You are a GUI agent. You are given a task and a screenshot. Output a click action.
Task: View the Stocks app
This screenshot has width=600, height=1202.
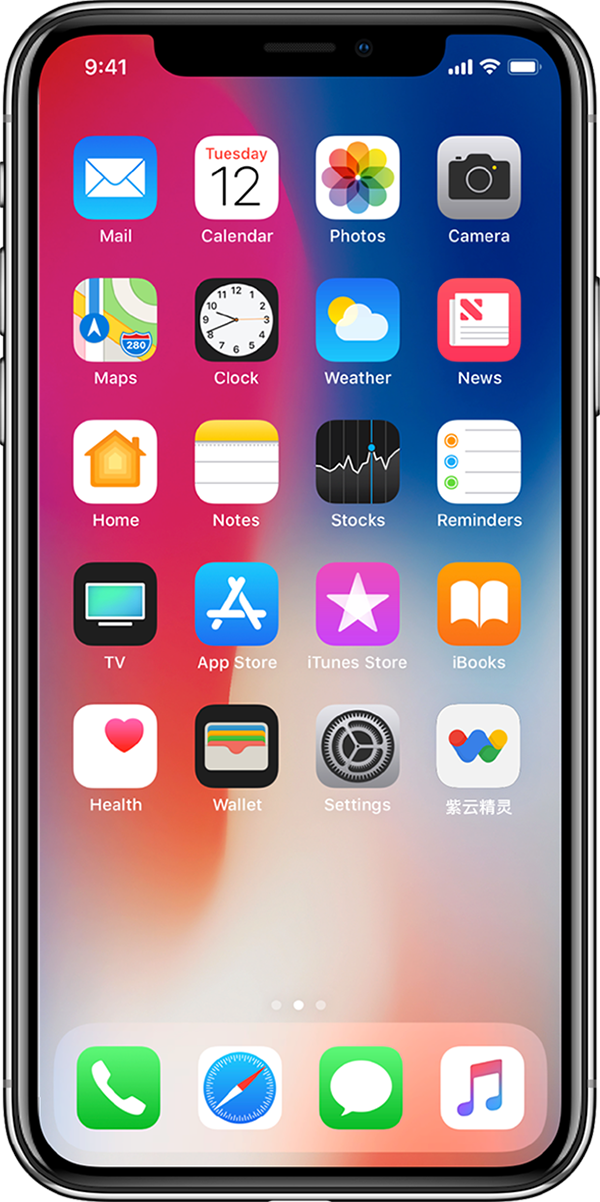(x=357, y=462)
